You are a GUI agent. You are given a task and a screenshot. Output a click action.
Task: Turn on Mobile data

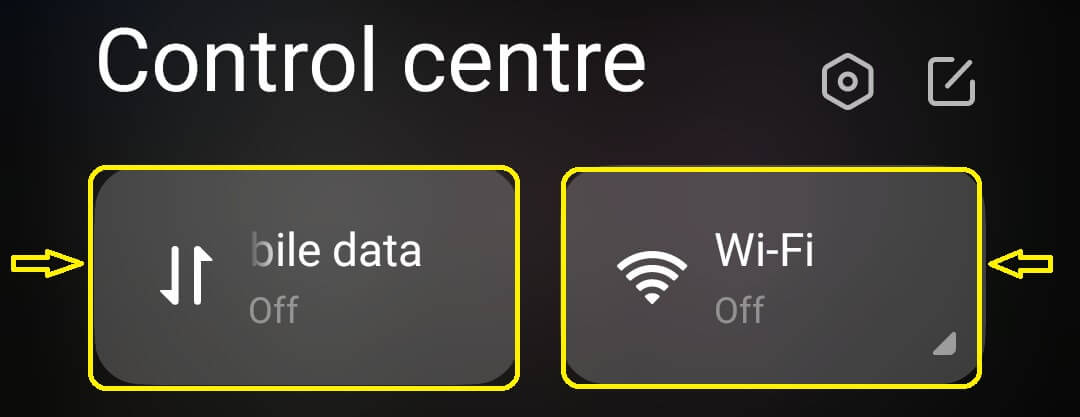click(305, 277)
